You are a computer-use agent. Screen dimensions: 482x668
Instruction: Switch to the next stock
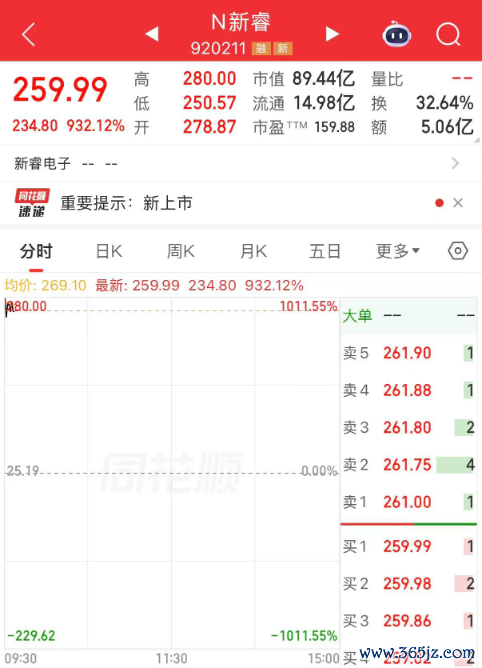click(332, 34)
